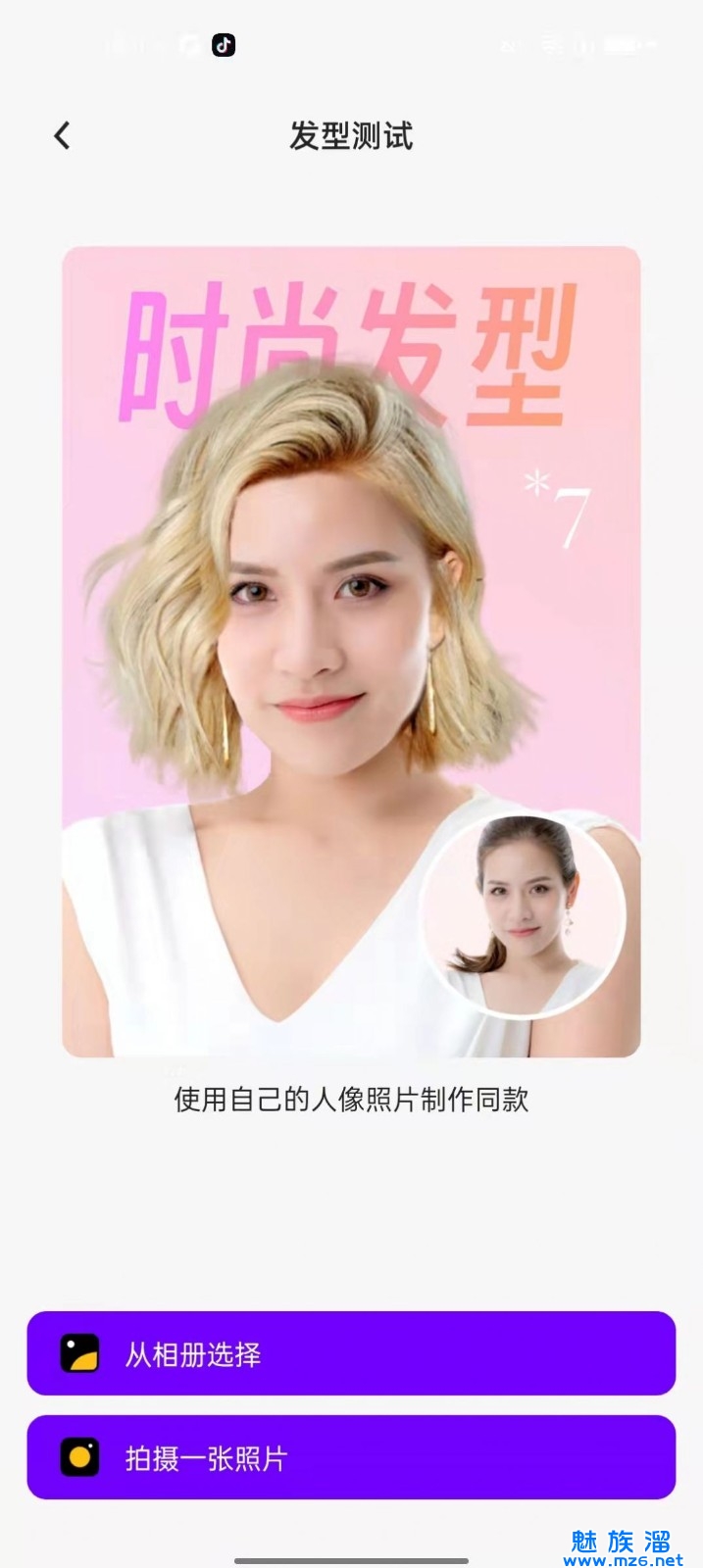The height and width of the screenshot is (1568, 703).
Task: Tap 拍摄一张照片 to take a photo
Action: click(x=351, y=1457)
